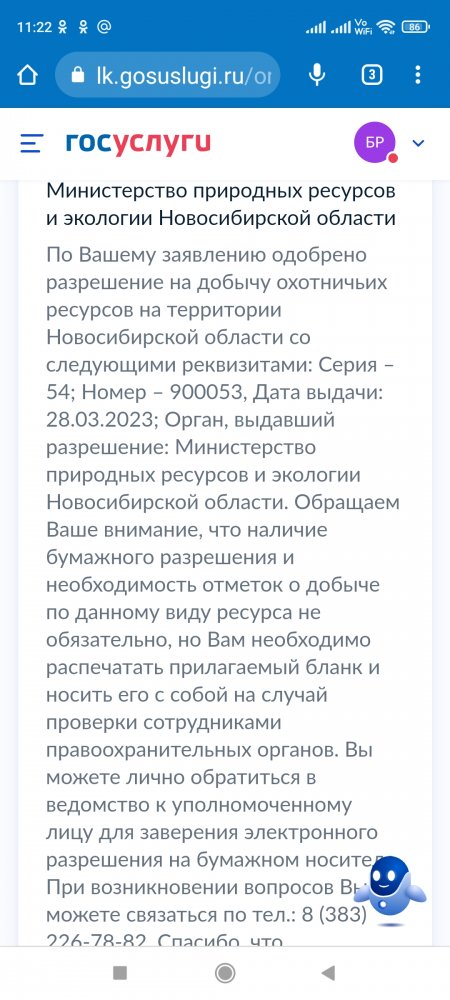This screenshot has width=450, height=1000.
Task: Start voice search with the microphone
Action: pos(317,75)
